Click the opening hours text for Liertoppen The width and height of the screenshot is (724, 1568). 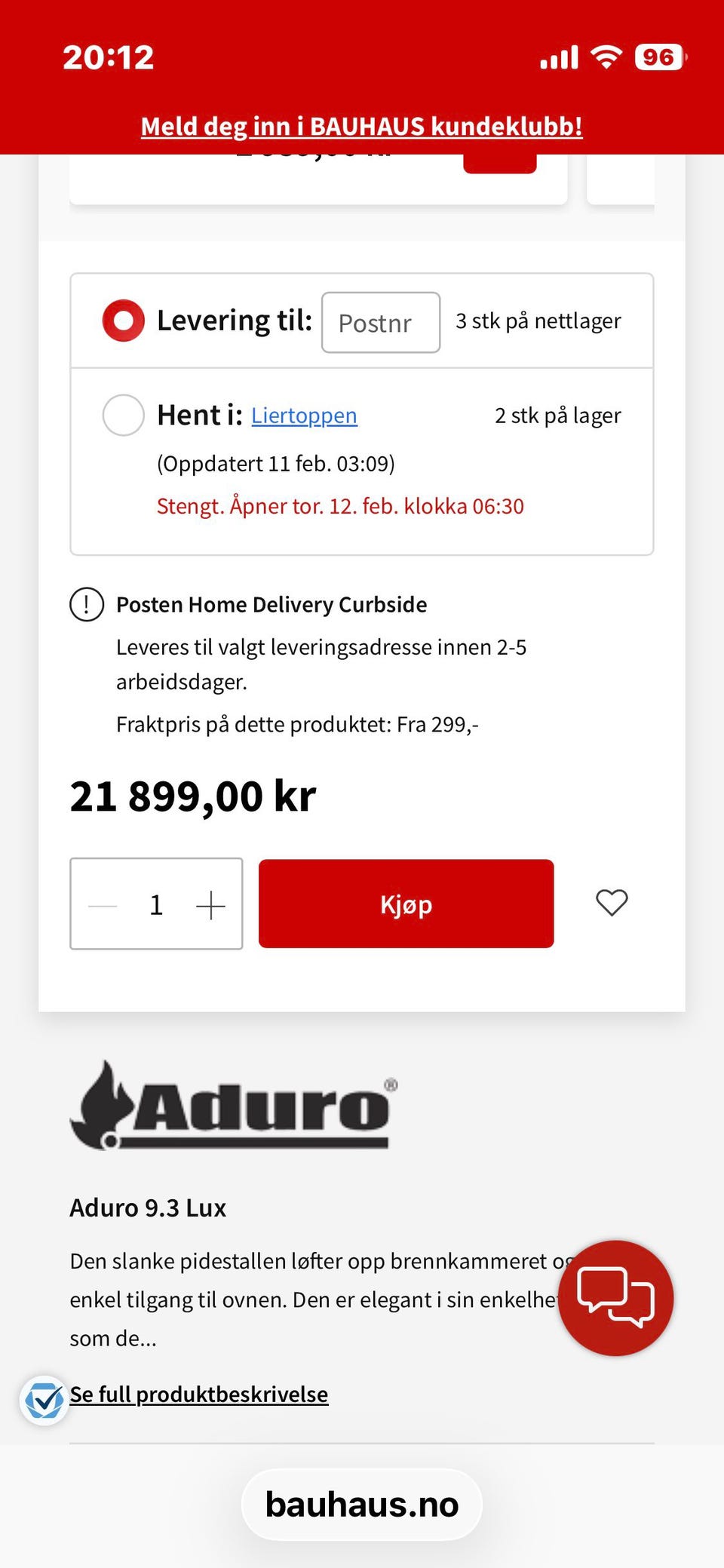341,505
